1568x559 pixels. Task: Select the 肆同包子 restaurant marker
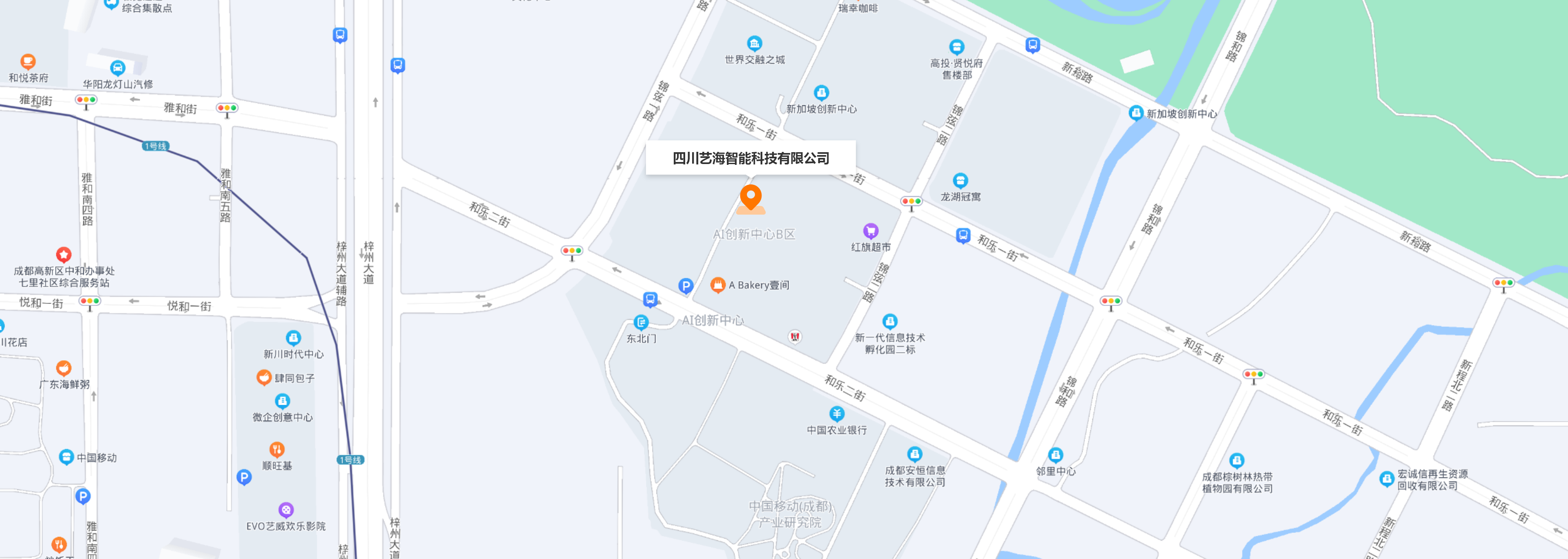click(x=264, y=378)
